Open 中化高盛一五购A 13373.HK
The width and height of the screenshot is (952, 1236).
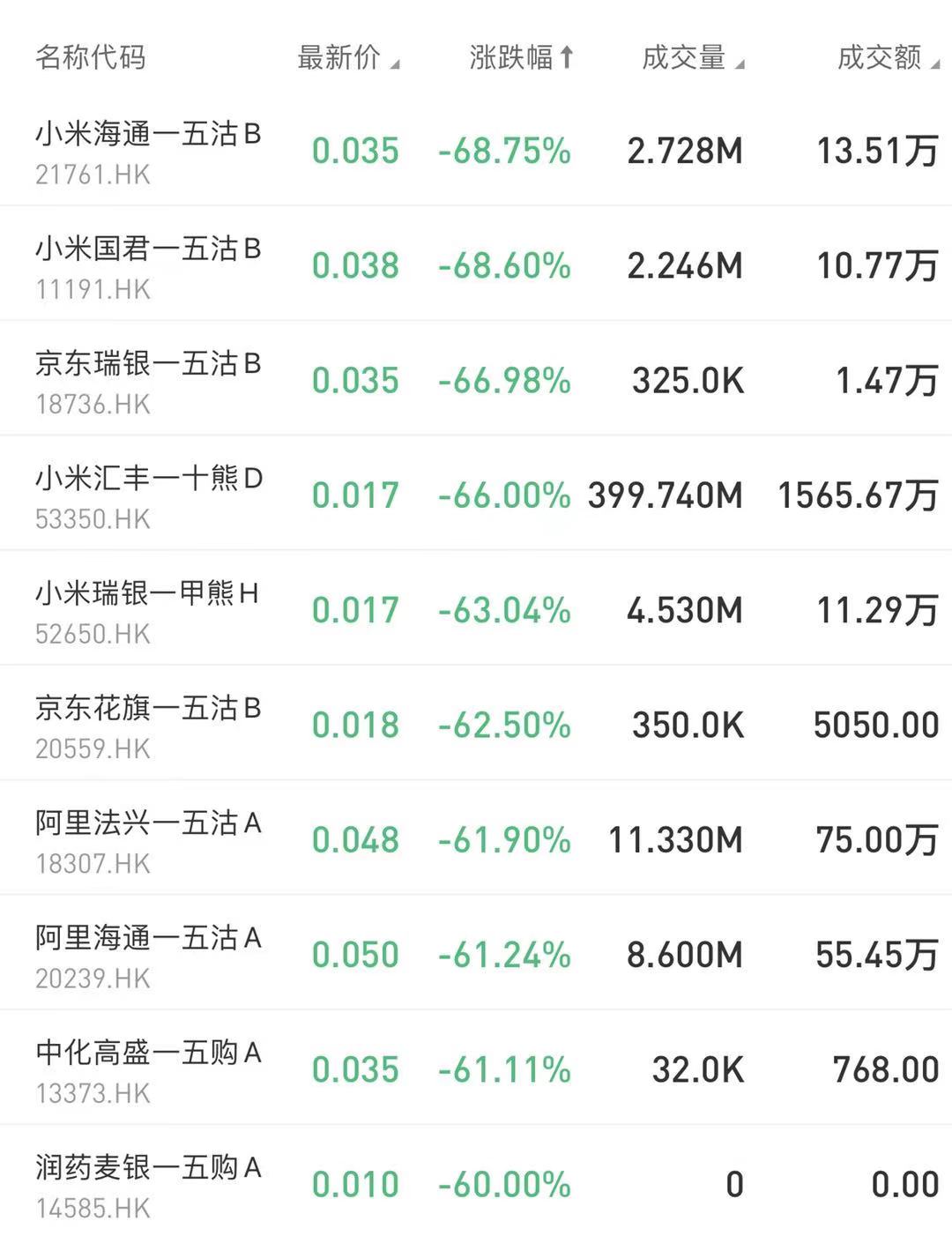point(148,1069)
